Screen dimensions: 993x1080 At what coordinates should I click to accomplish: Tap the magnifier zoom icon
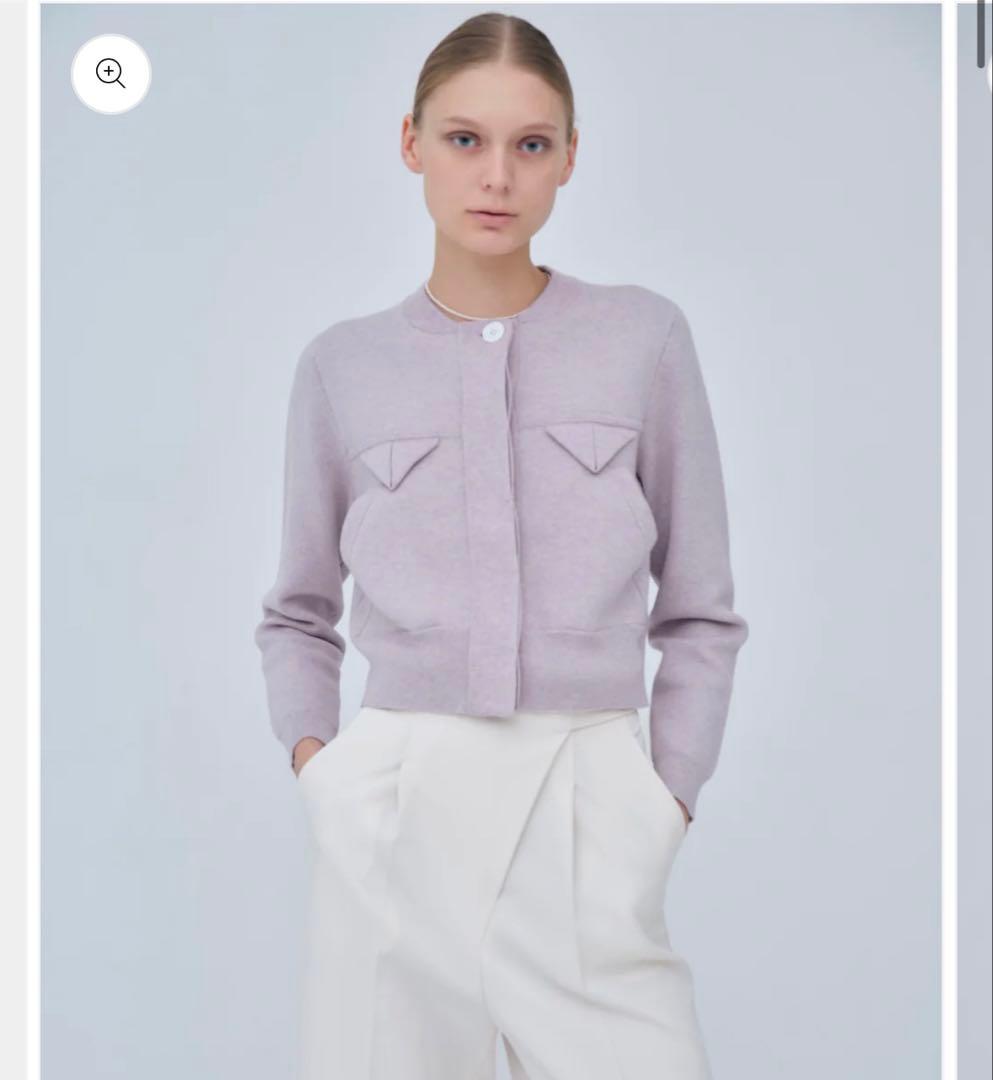click(111, 74)
